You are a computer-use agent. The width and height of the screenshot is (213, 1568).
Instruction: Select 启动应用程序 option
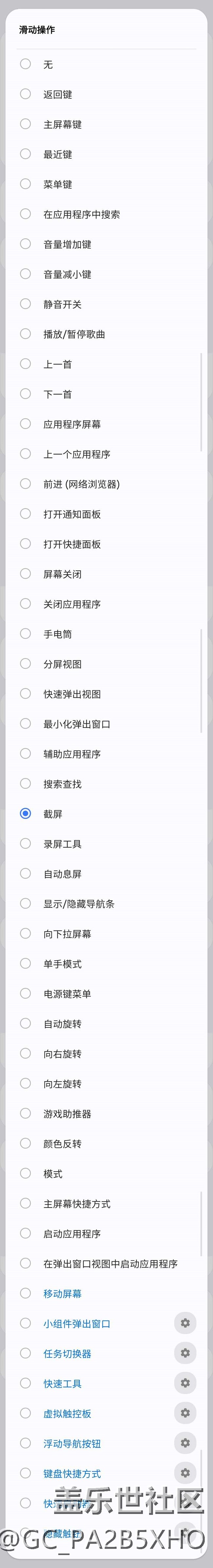pyautogui.click(x=26, y=1233)
